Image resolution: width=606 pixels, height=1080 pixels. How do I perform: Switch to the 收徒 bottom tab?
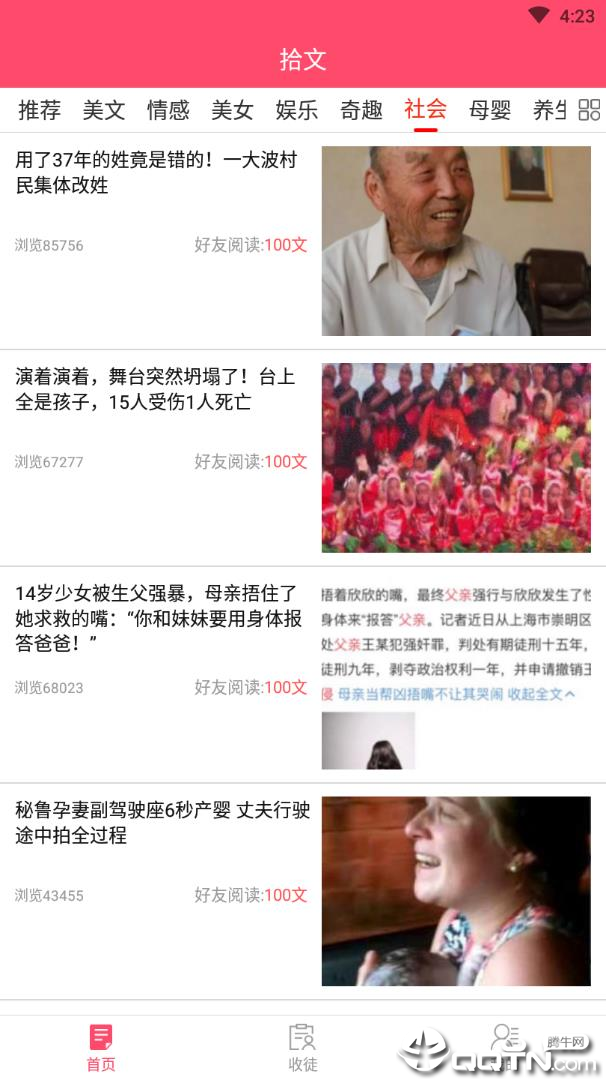coord(302,1046)
